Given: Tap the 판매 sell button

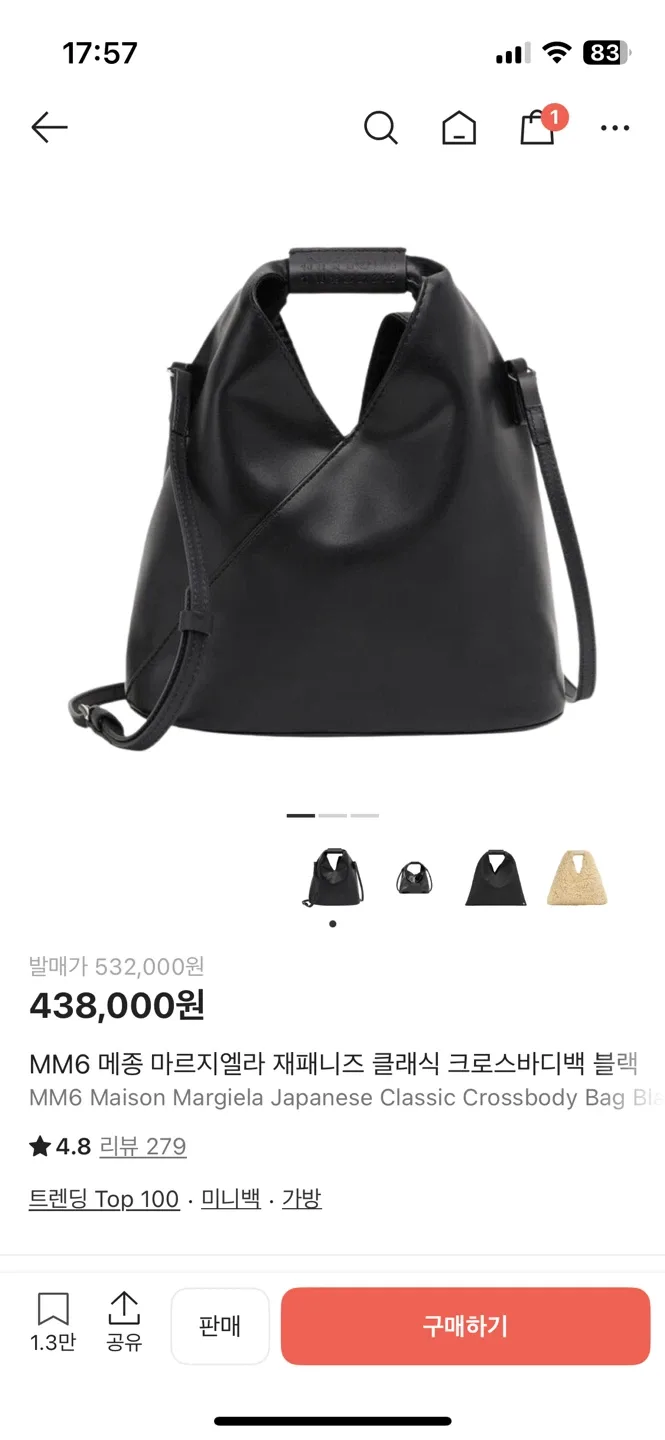Looking at the screenshot, I should (220, 1326).
